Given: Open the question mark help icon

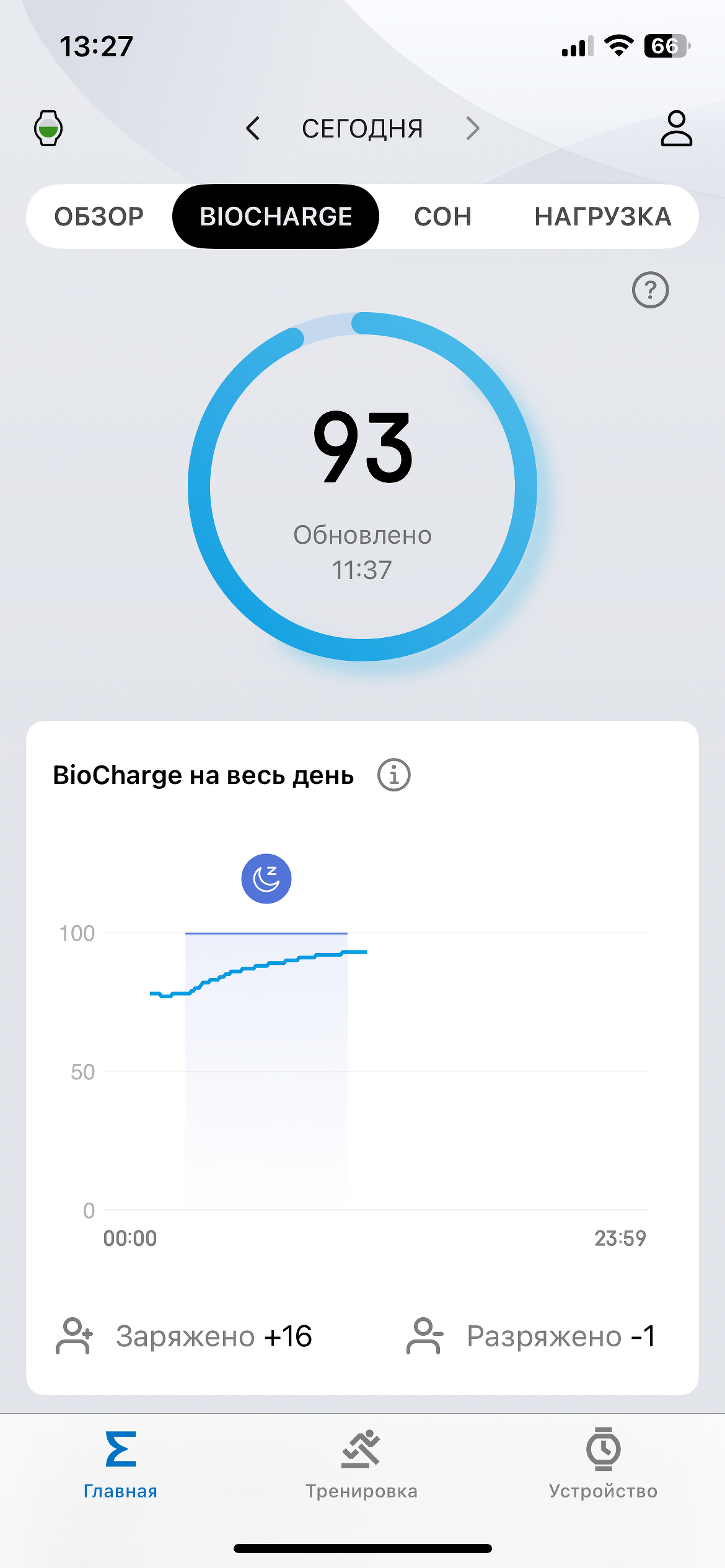Looking at the screenshot, I should pos(650,290).
